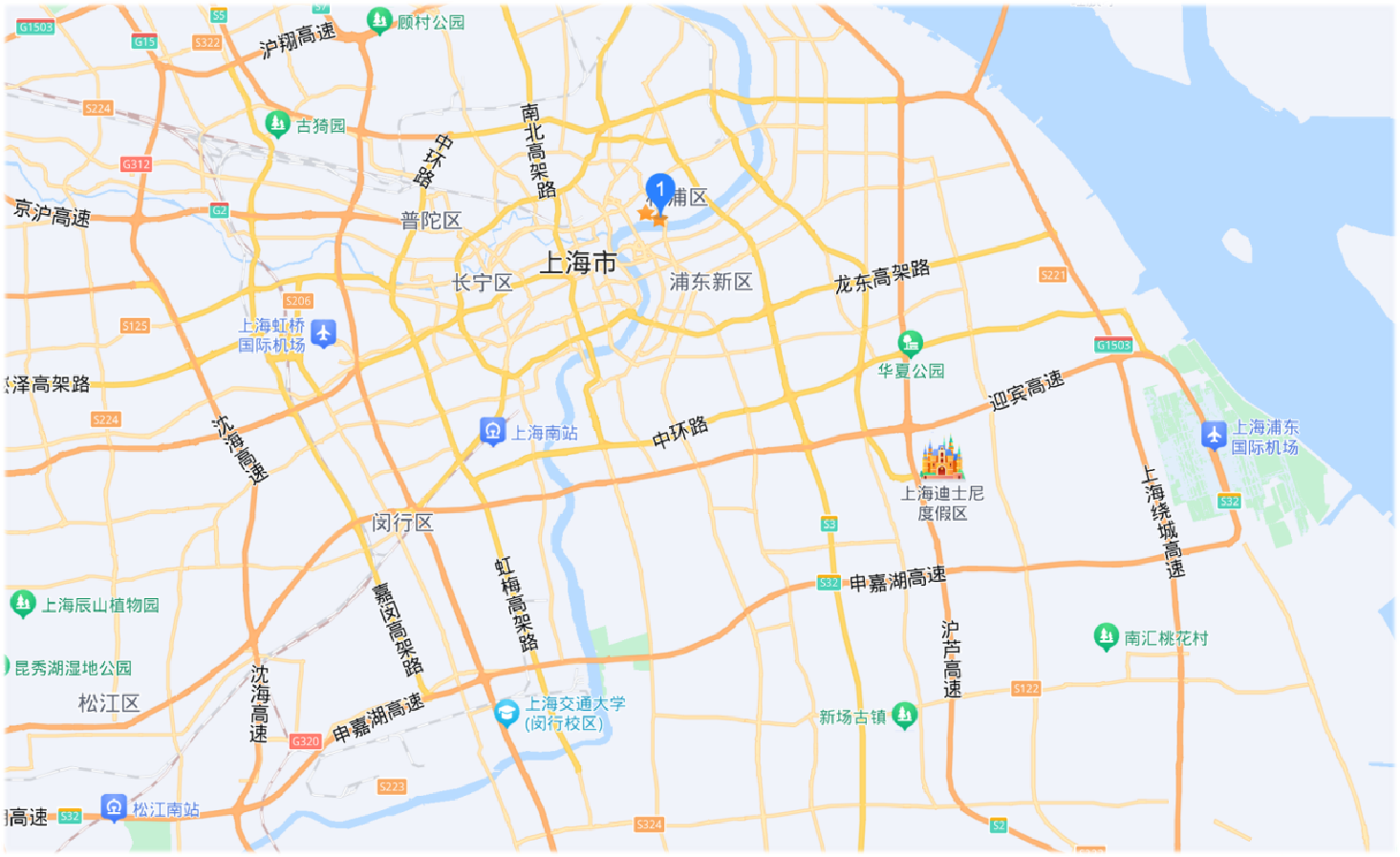The height and width of the screenshot is (857, 1400).
Task: Open the 上海虹桥国际机场 airport marker
Action: pos(324,333)
